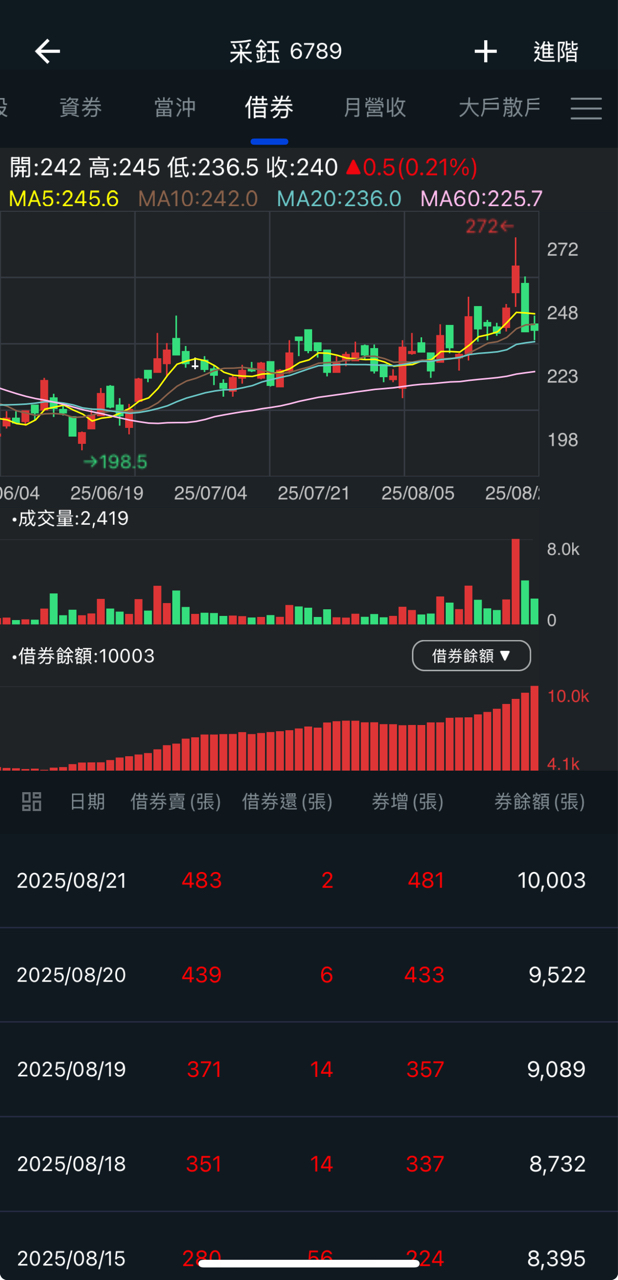The width and height of the screenshot is (618, 1280).
Task: Switch to the 資券 tab
Action: pos(80,108)
